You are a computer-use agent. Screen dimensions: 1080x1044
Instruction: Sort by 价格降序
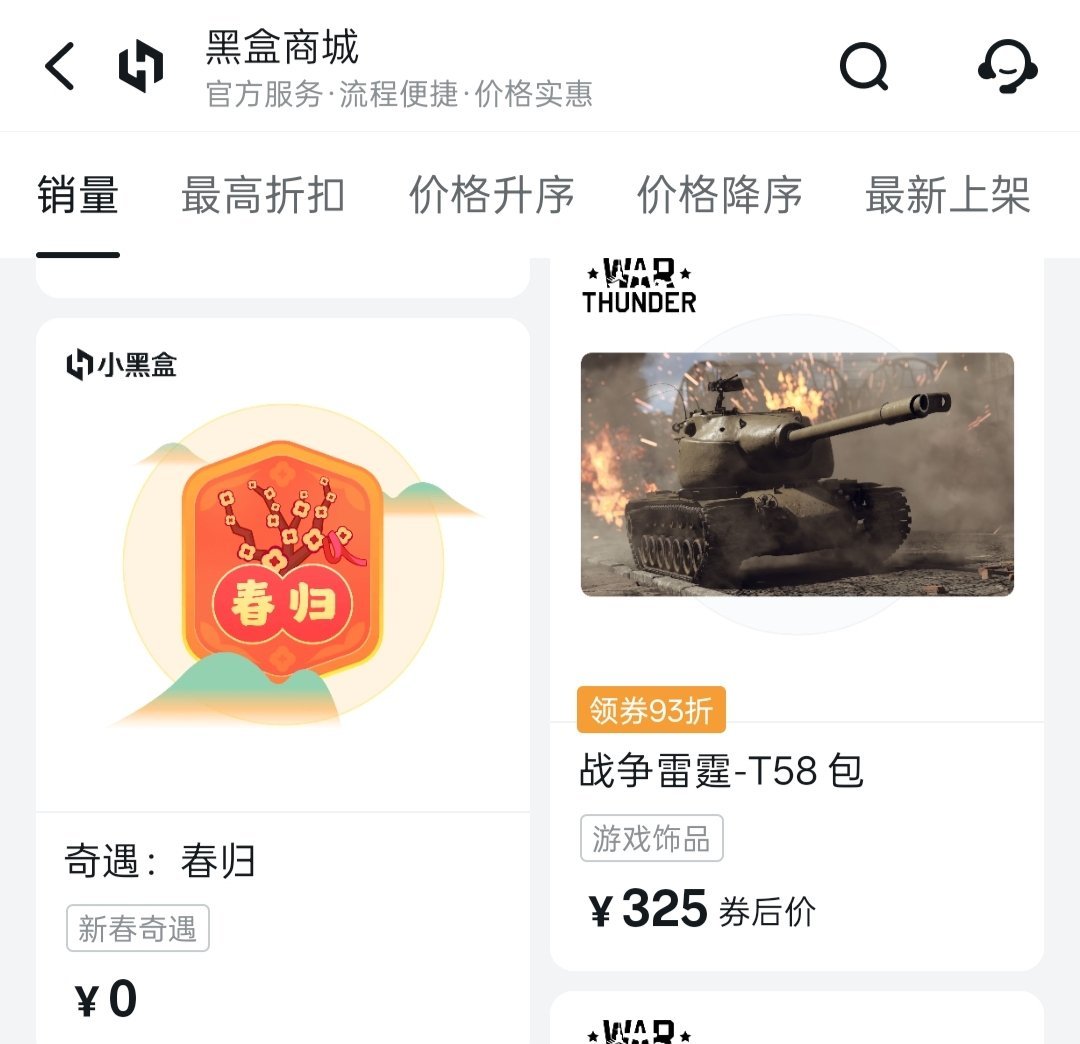[719, 195]
